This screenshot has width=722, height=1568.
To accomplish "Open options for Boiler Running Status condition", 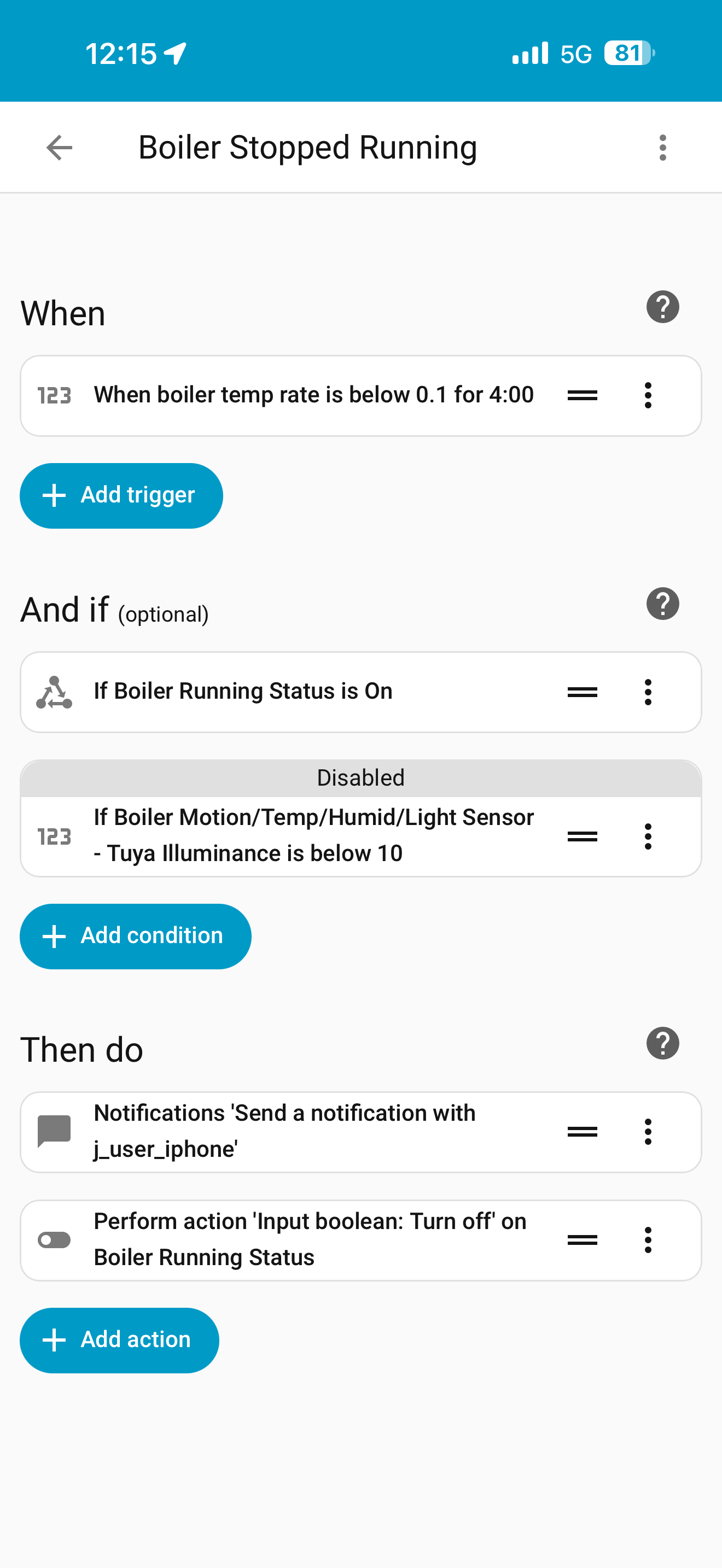I will point(648,692).
